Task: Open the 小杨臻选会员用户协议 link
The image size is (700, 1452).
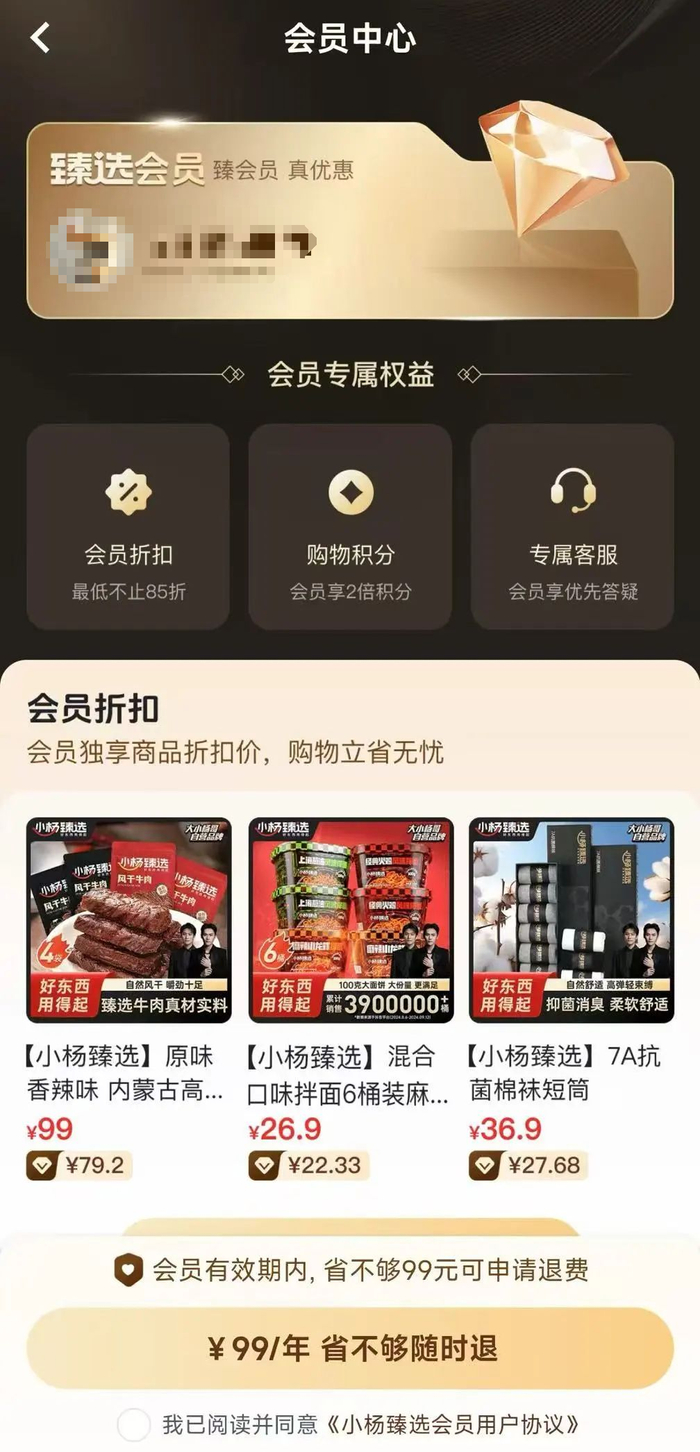Action: [x=459, y=1425]
